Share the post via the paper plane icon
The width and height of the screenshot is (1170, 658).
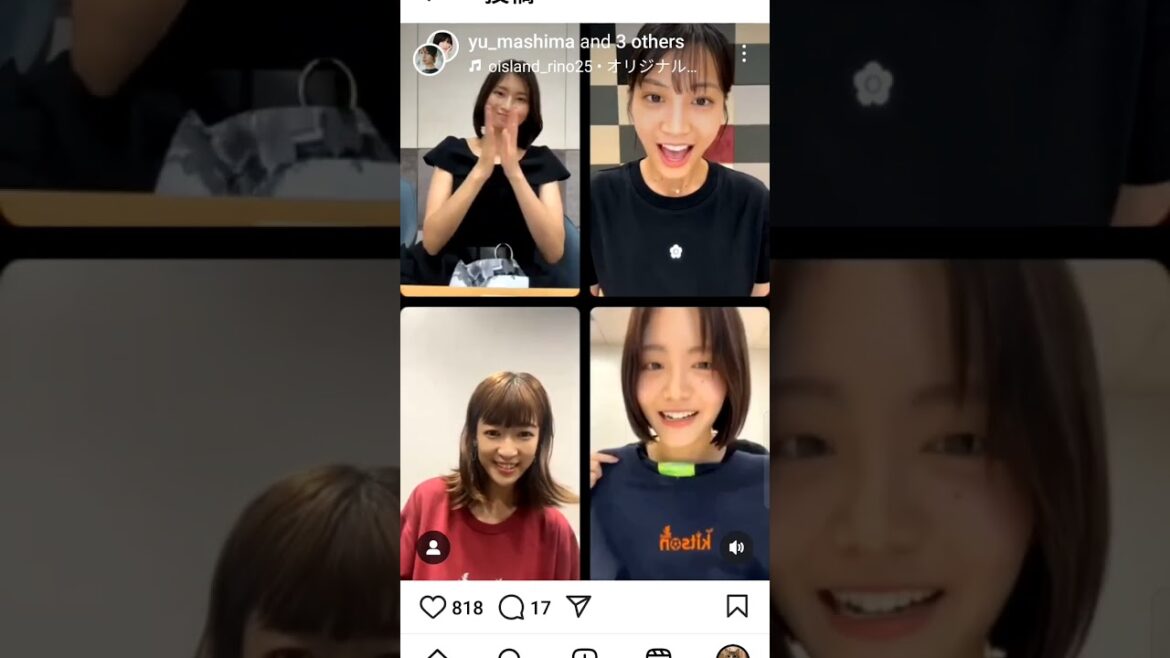[x=578, y=607]
